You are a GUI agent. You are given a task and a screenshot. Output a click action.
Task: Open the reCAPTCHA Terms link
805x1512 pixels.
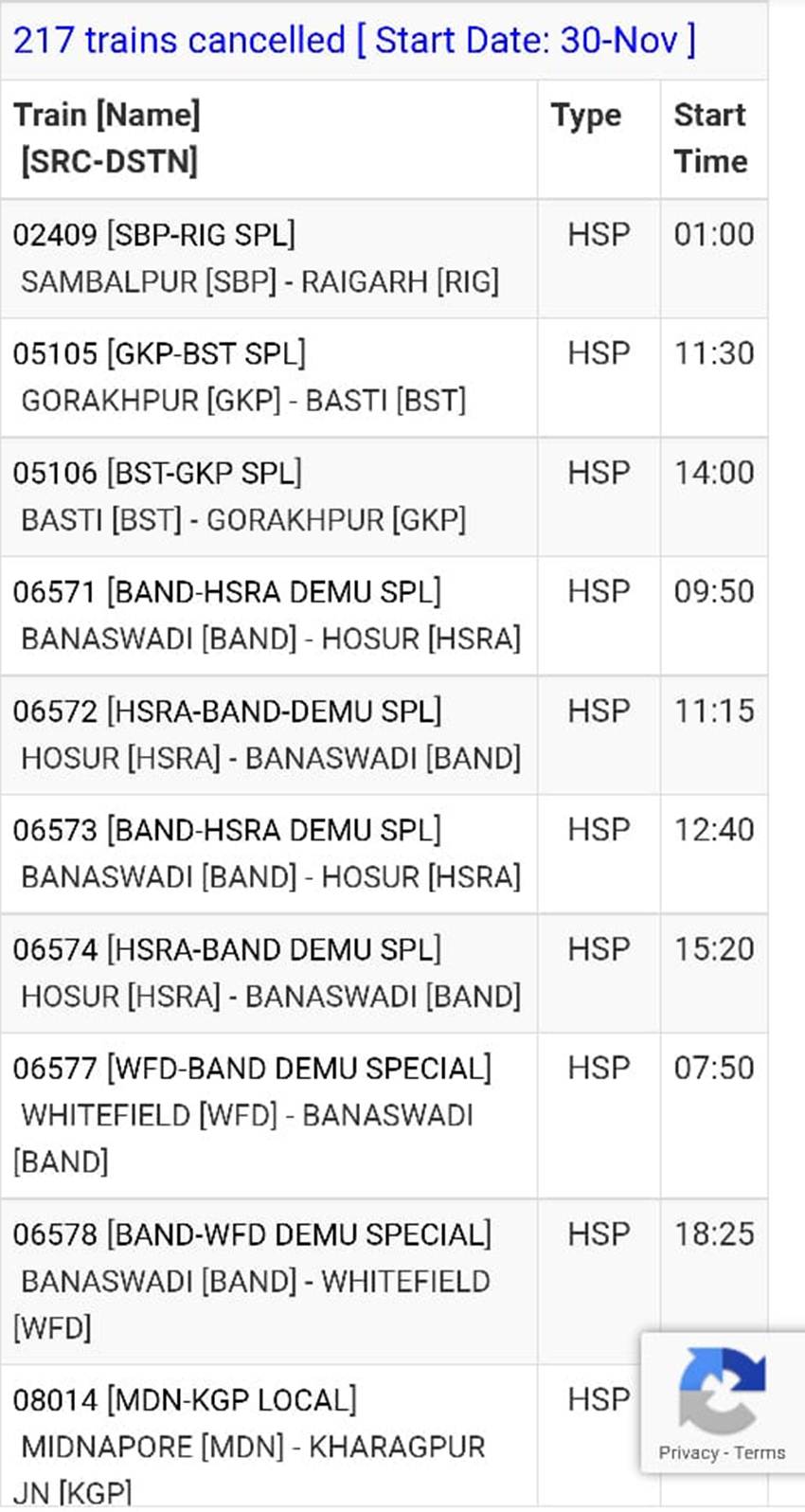click(760, 1452)
